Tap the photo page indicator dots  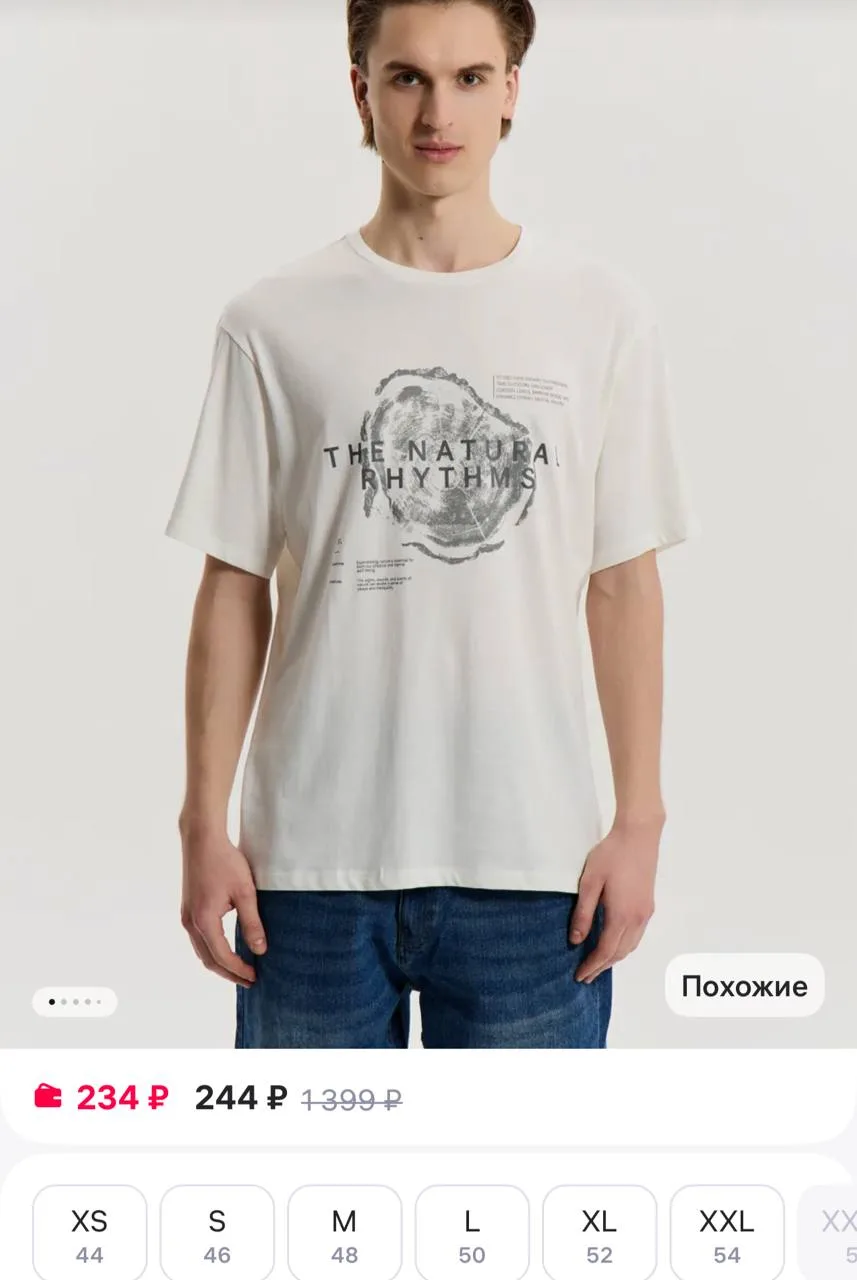(x=75, y=1001)
